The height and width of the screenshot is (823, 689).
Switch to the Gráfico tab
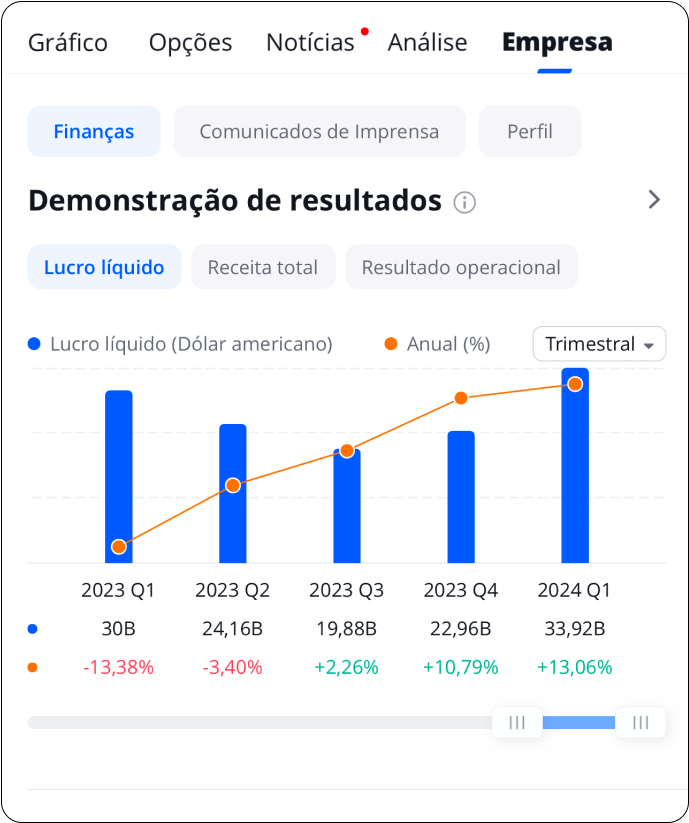point(68,43)
